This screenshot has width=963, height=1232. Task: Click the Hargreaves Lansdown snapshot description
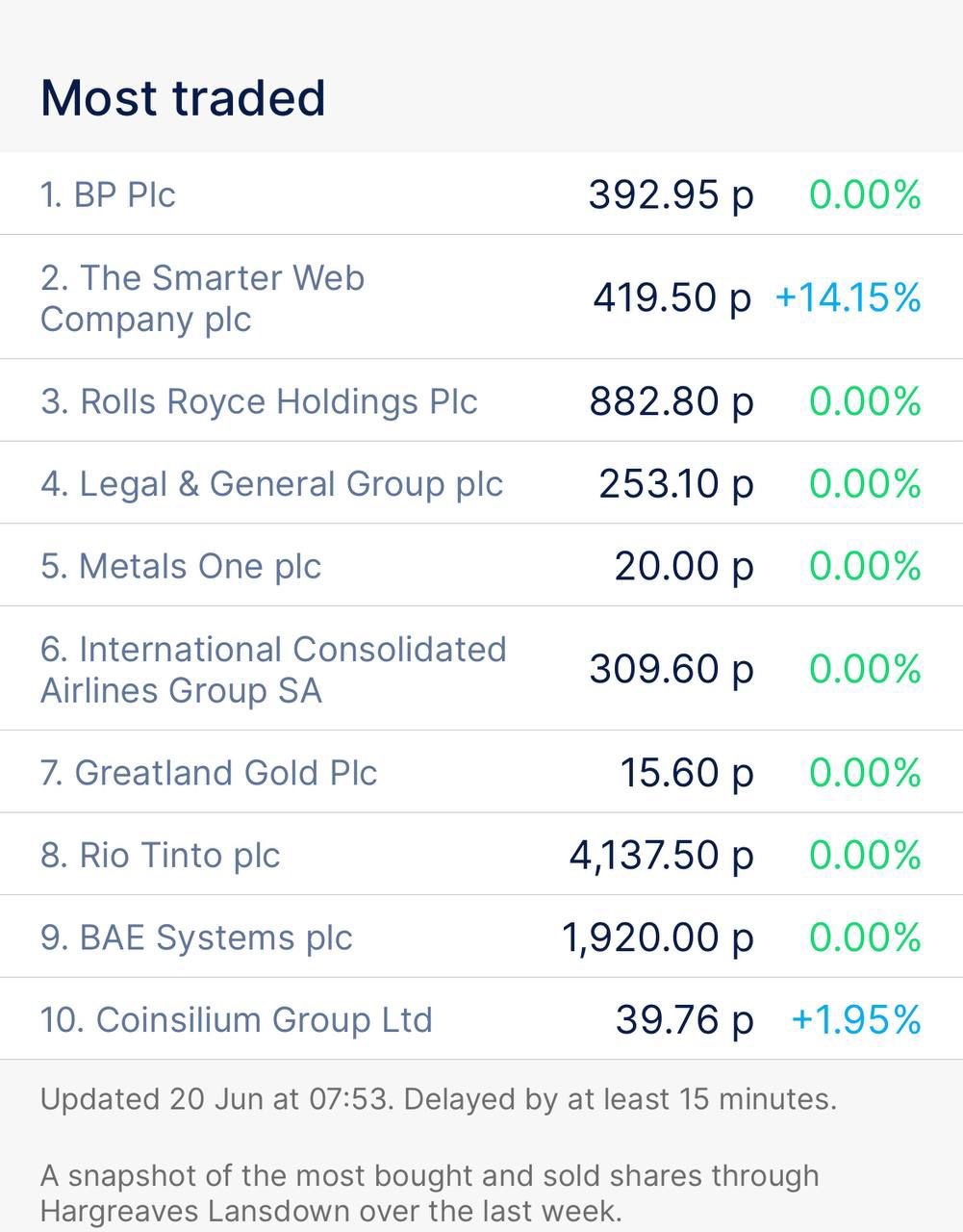pos(428,1192)
